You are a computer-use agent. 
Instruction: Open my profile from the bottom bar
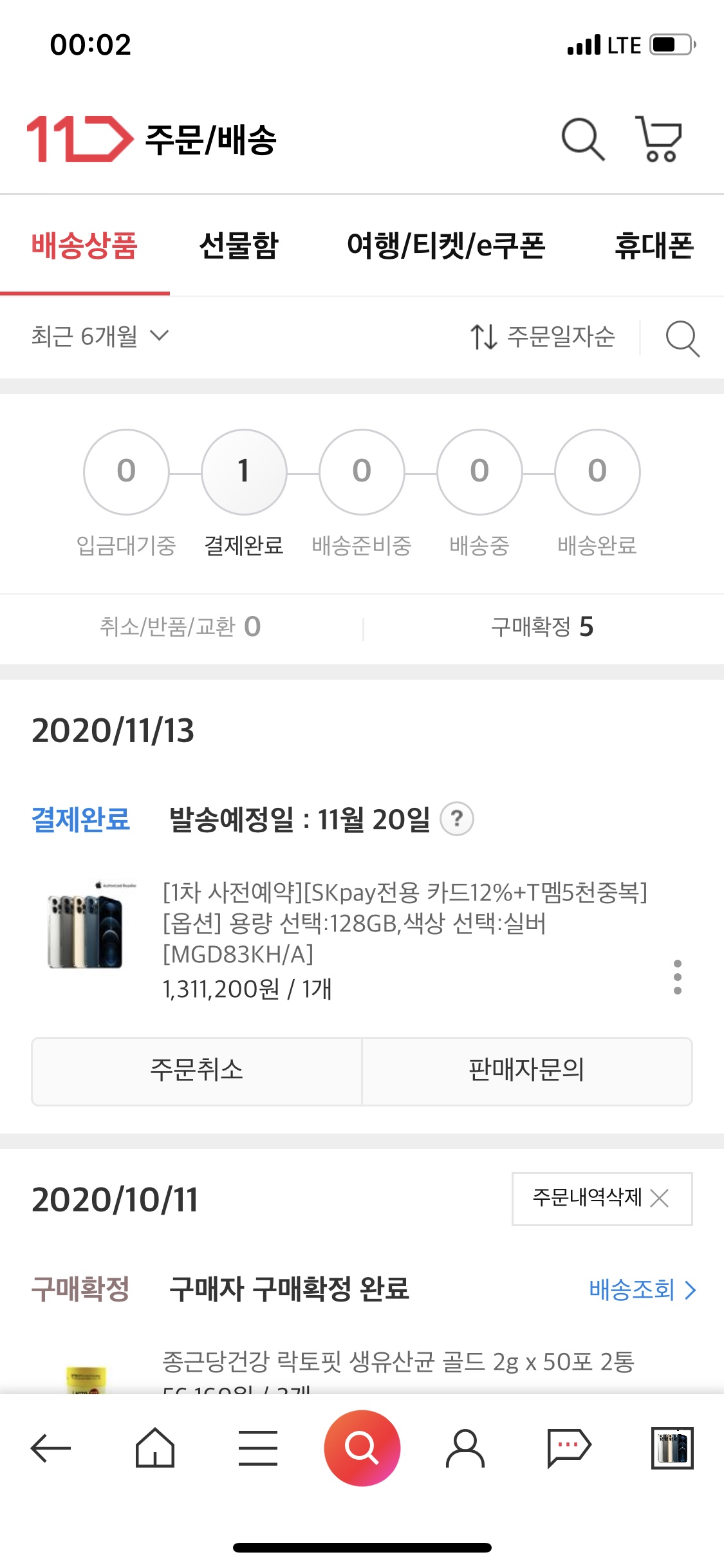(465, 1448)
